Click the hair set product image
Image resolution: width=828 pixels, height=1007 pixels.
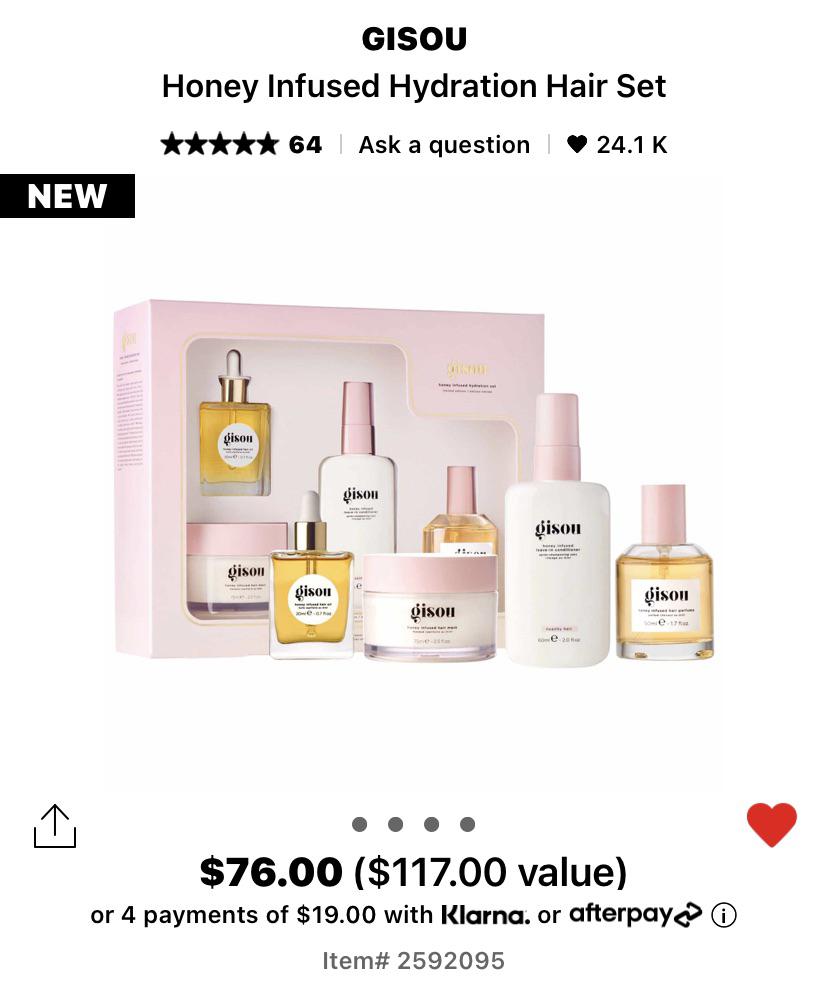414,490
